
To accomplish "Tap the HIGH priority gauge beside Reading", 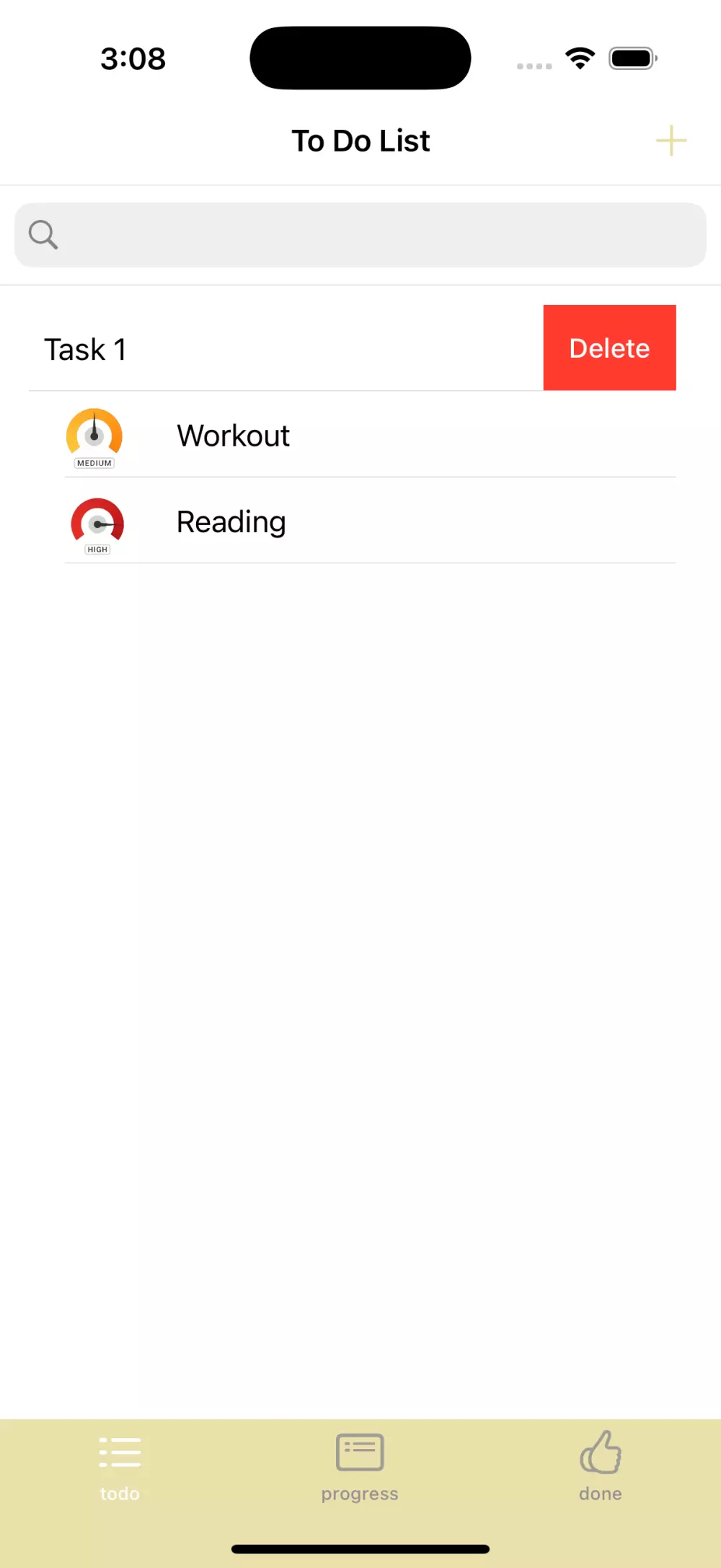I will click(x=97, y=523).
